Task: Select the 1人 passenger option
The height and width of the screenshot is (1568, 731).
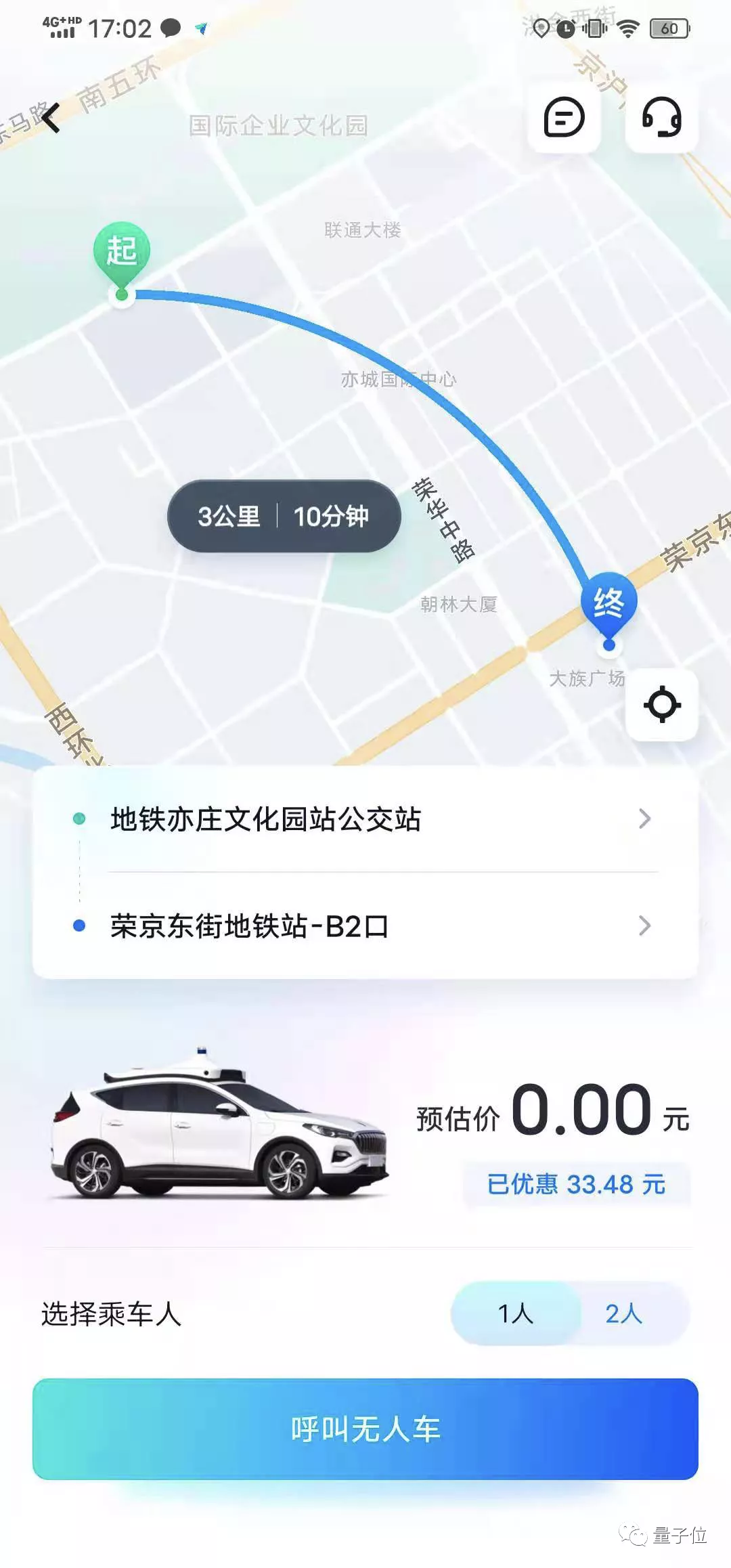Action: pos(516,1313)
